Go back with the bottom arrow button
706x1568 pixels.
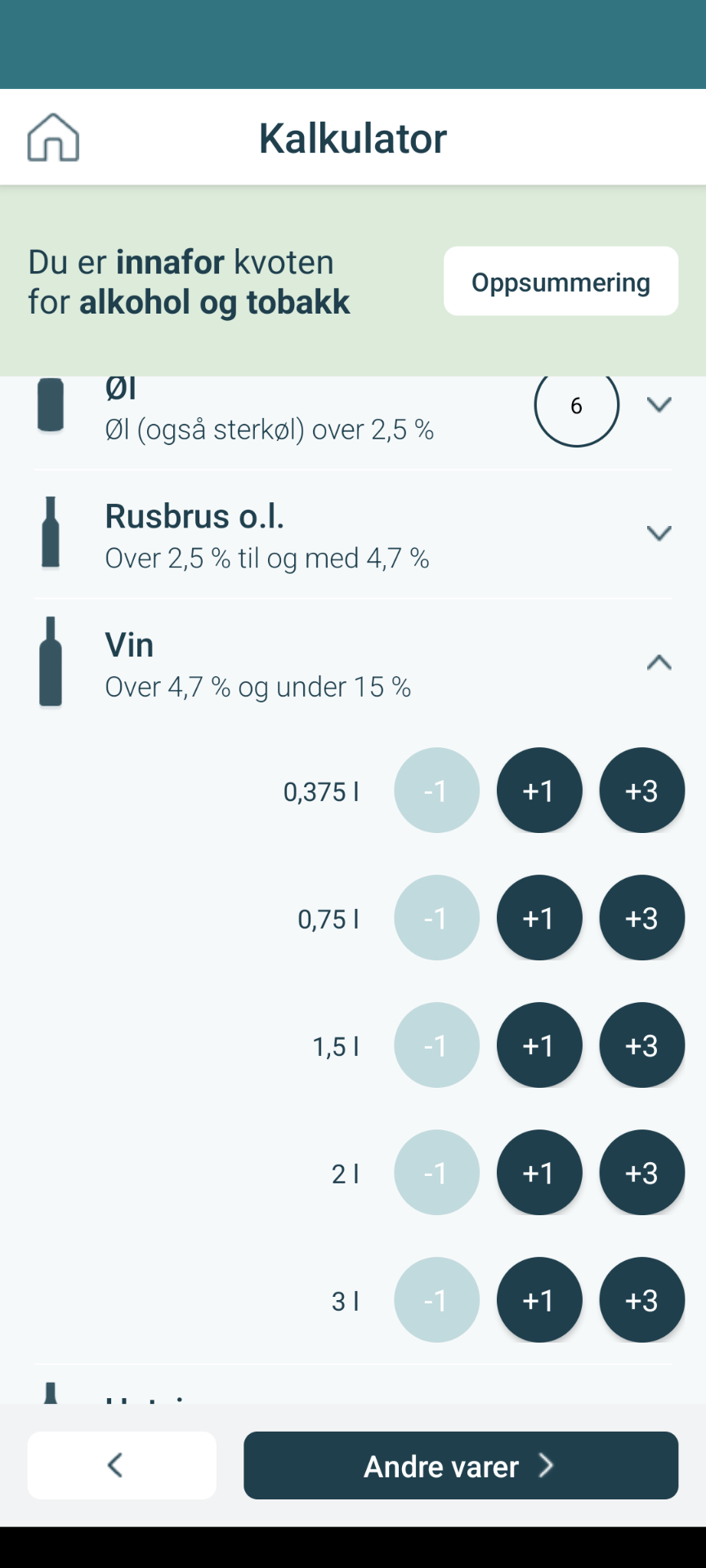pos(122,1466)
